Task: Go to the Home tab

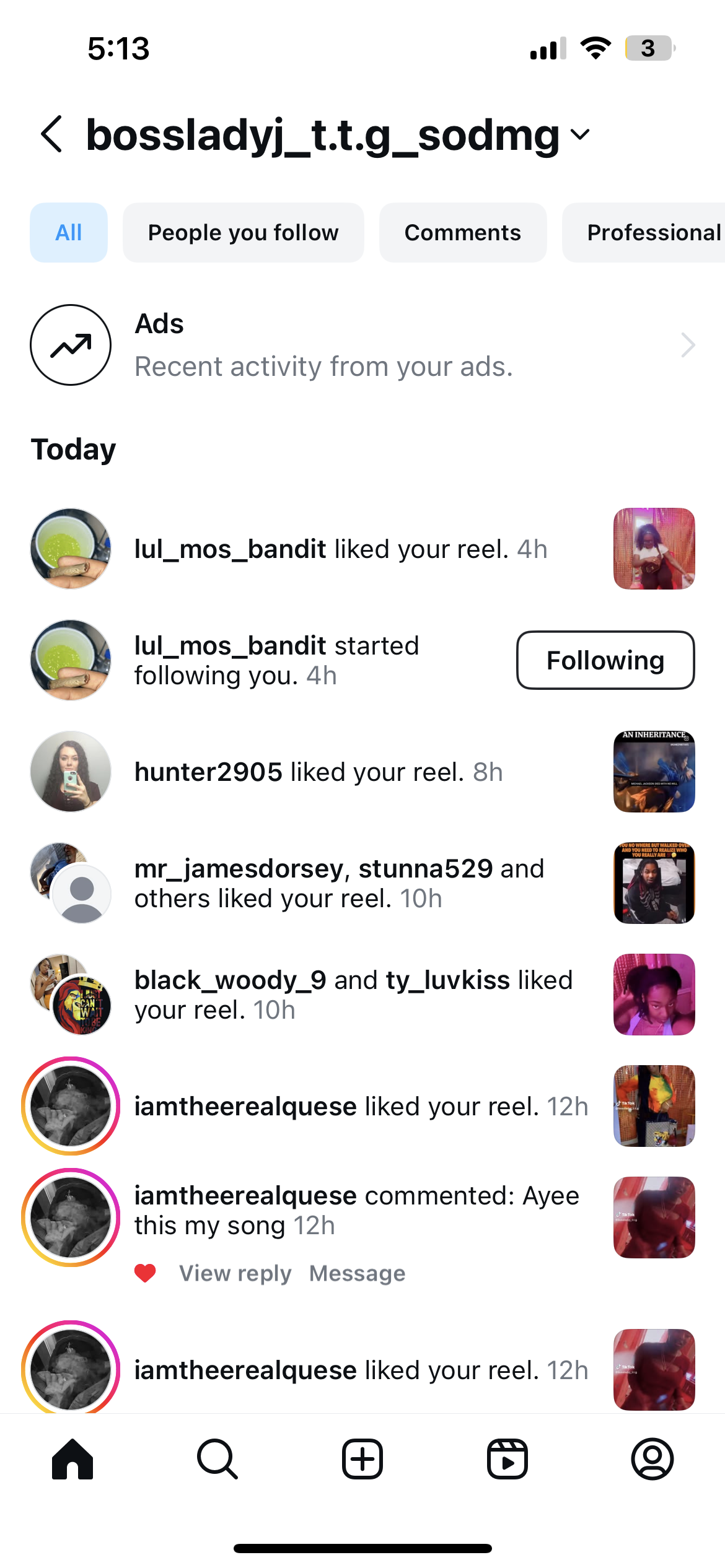Action: click(x=72, y=1459)
